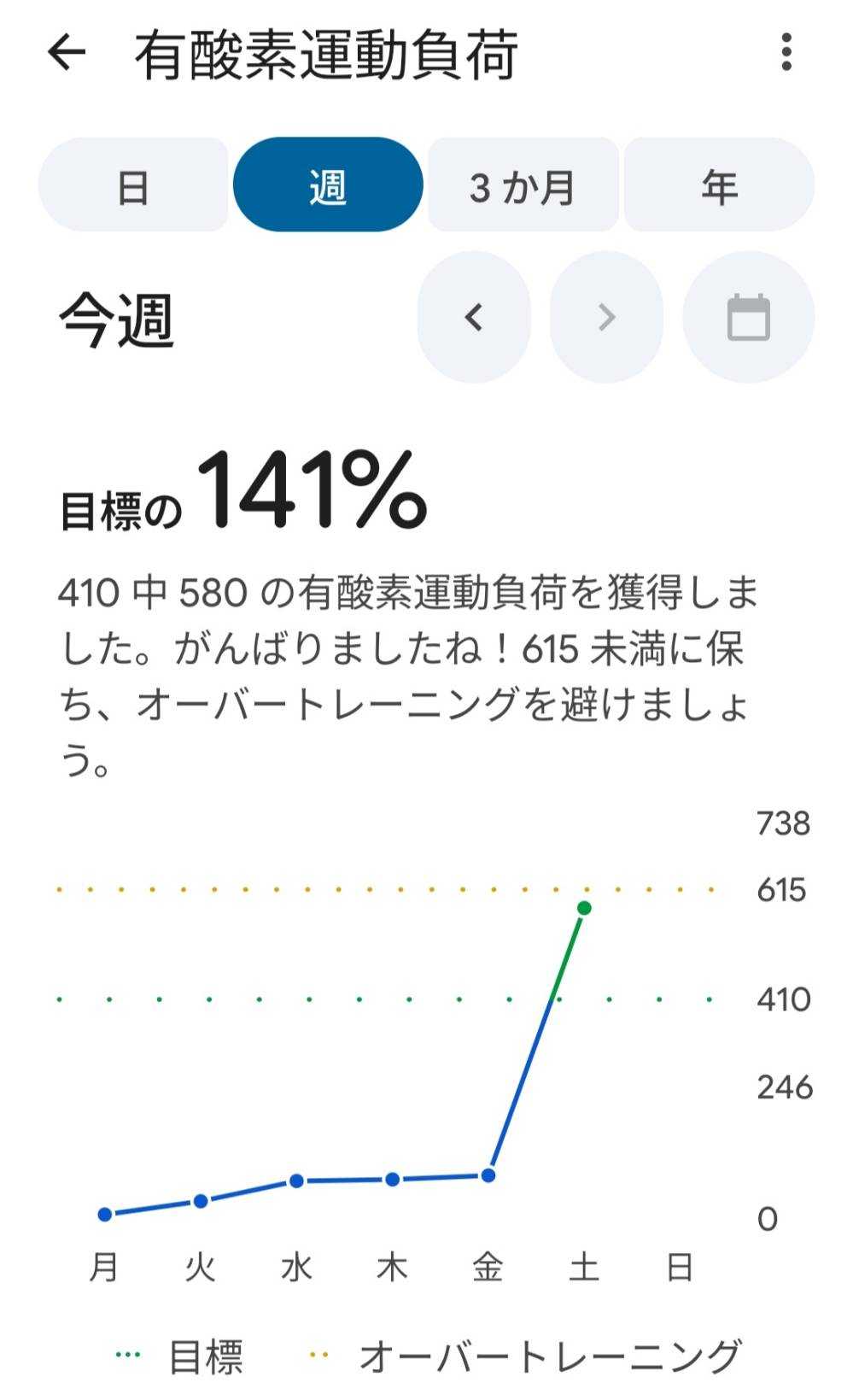Switch to the 年 (year) view
Viewport: 853px width, 1400px height.
(719, 185)
